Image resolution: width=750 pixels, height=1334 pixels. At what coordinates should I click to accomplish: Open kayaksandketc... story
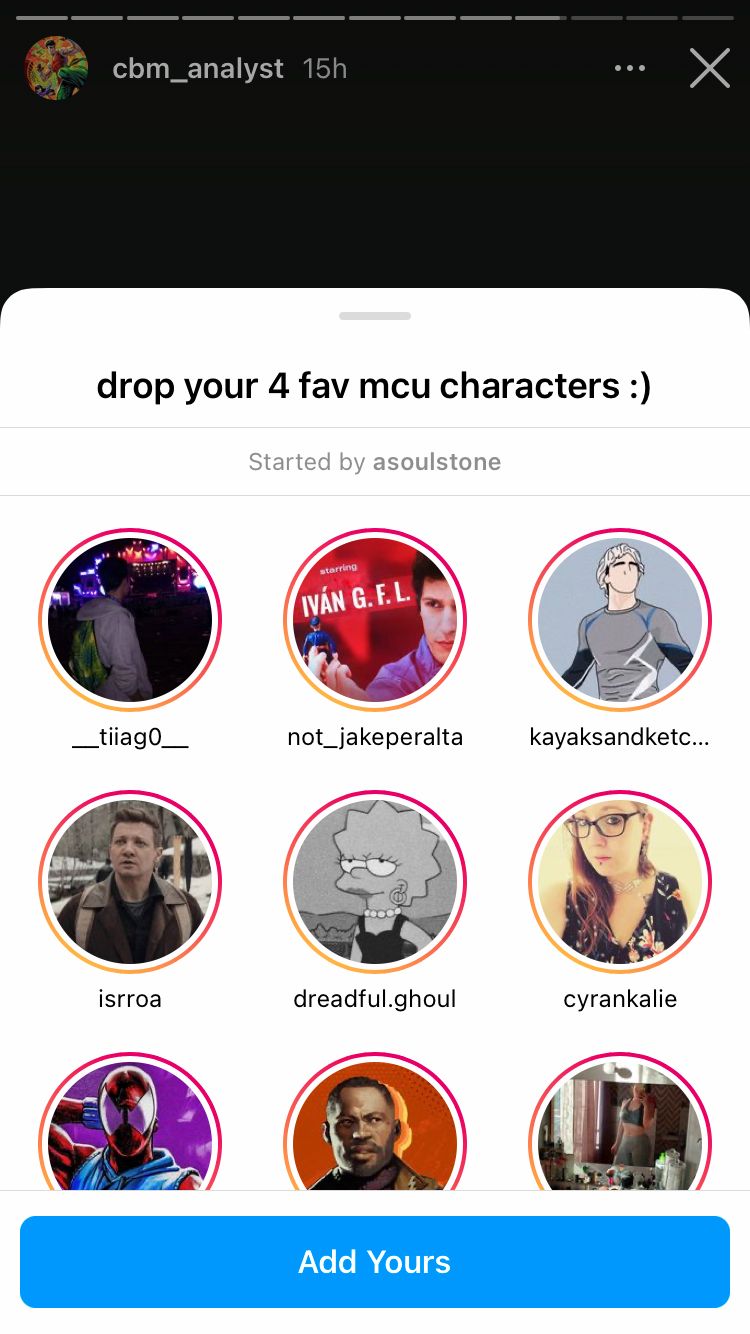click(620, 620)
